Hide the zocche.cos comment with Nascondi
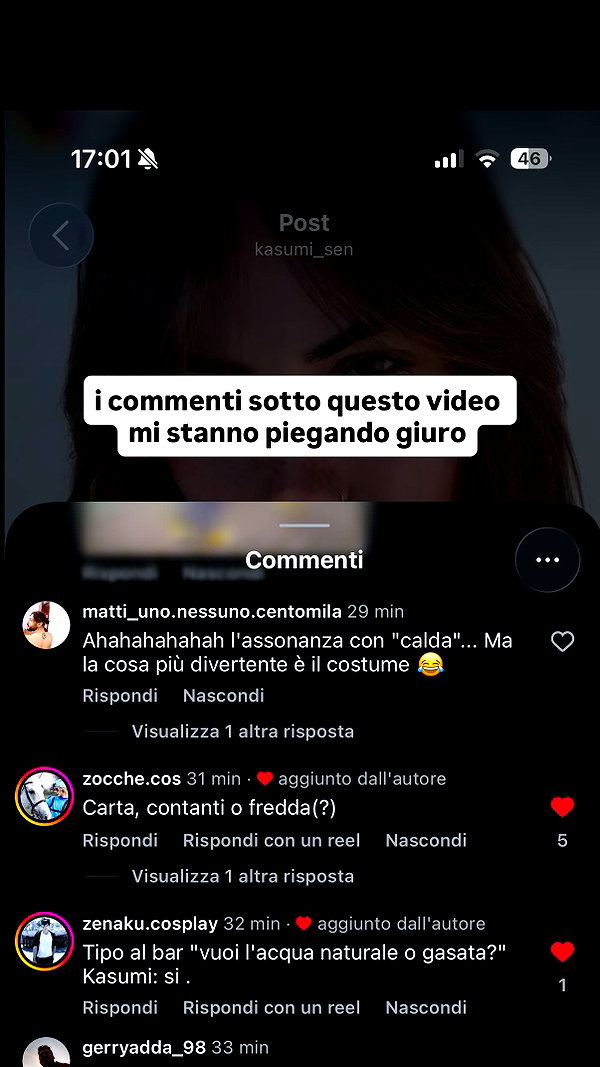Viewport: 600px width, 1067px height. (x=426, y=840)
